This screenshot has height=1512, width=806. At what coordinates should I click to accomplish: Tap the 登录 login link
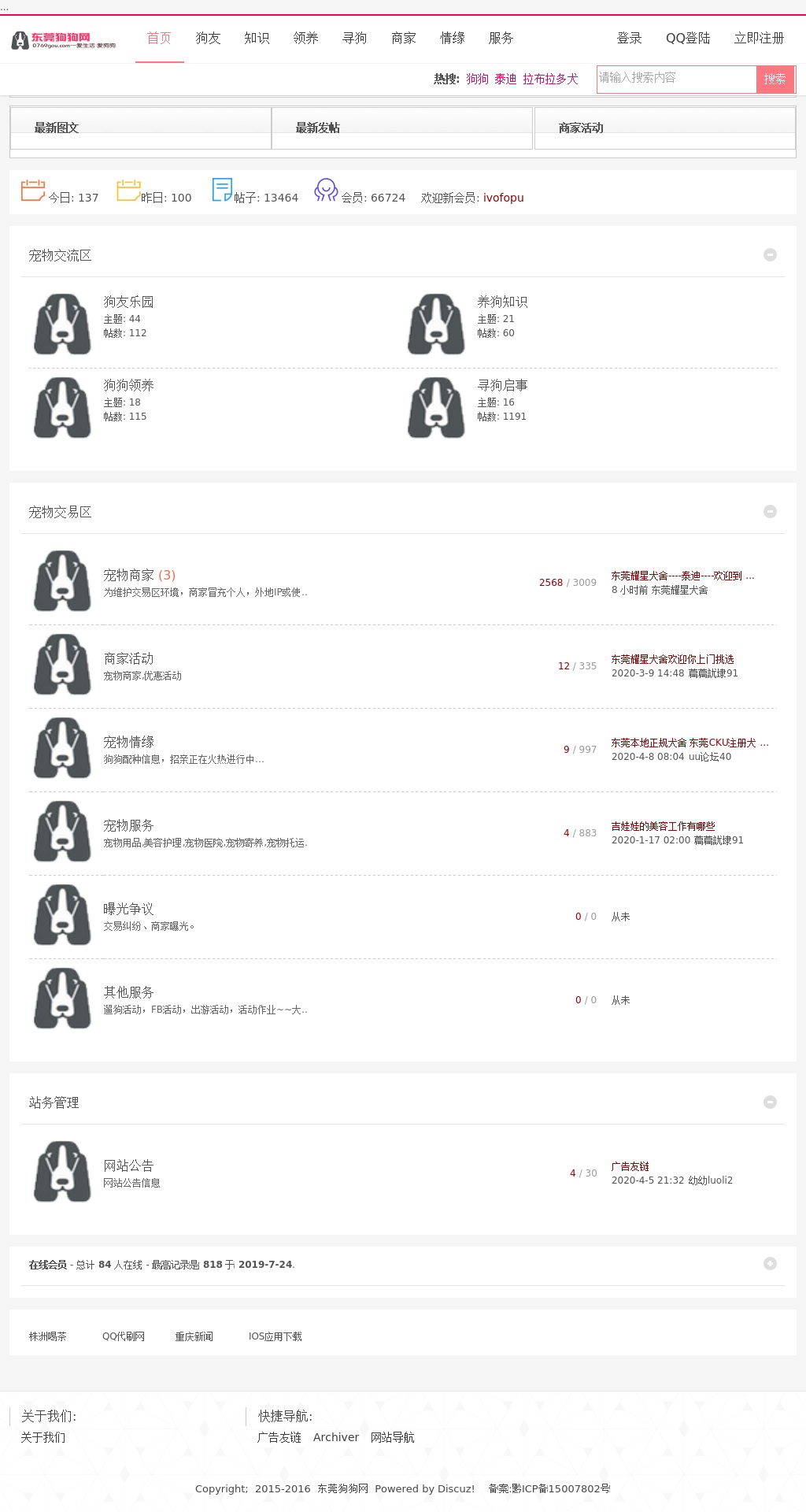pyautogui.click(x=629, y=38)
